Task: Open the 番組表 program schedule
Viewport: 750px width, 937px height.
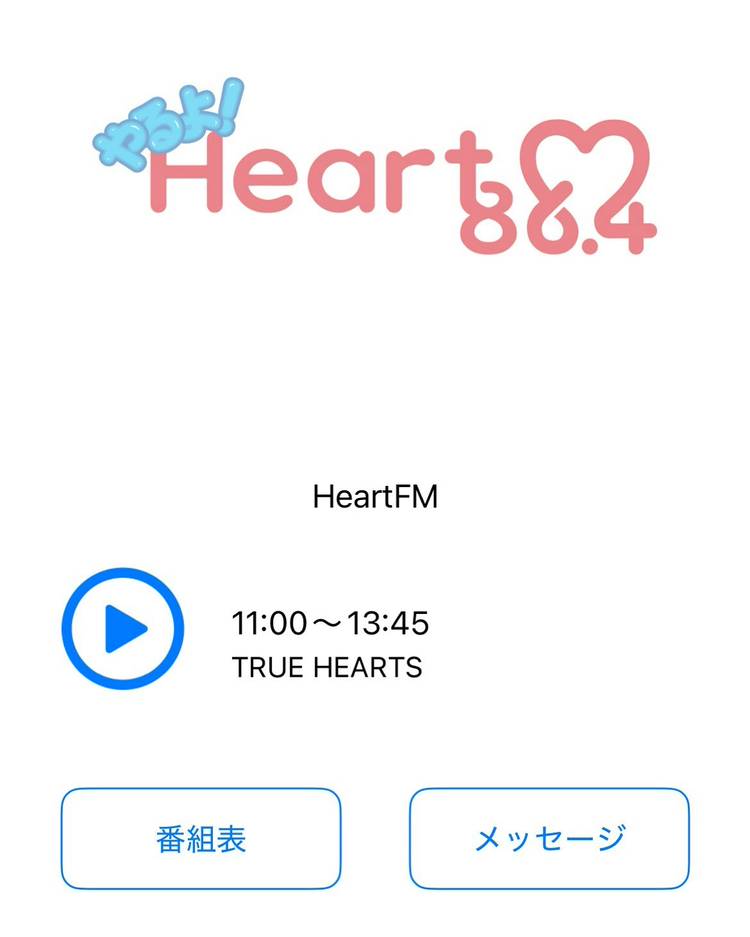Action: coord(201,838)
